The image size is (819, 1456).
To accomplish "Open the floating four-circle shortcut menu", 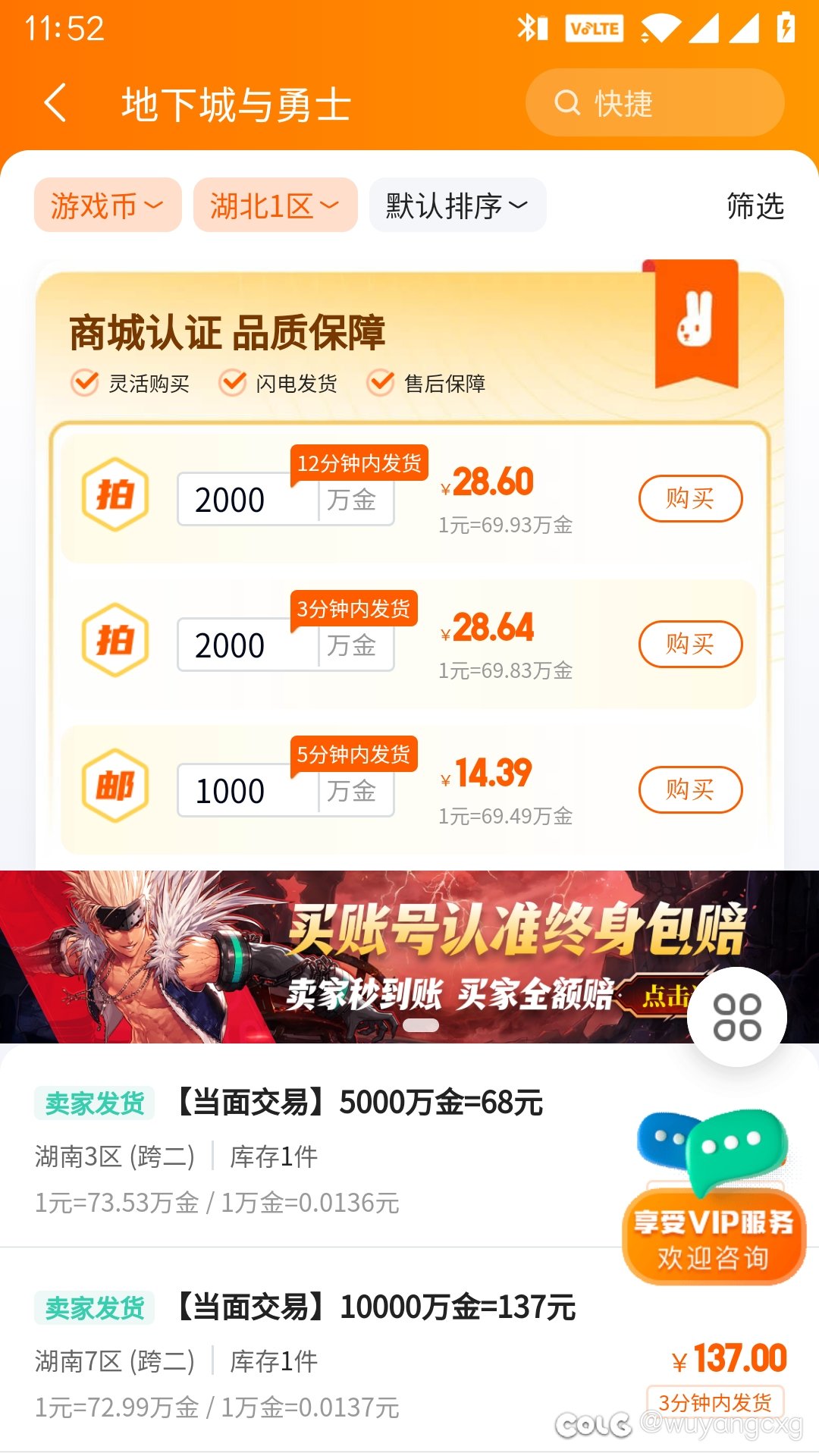I will pos(737,1017).
